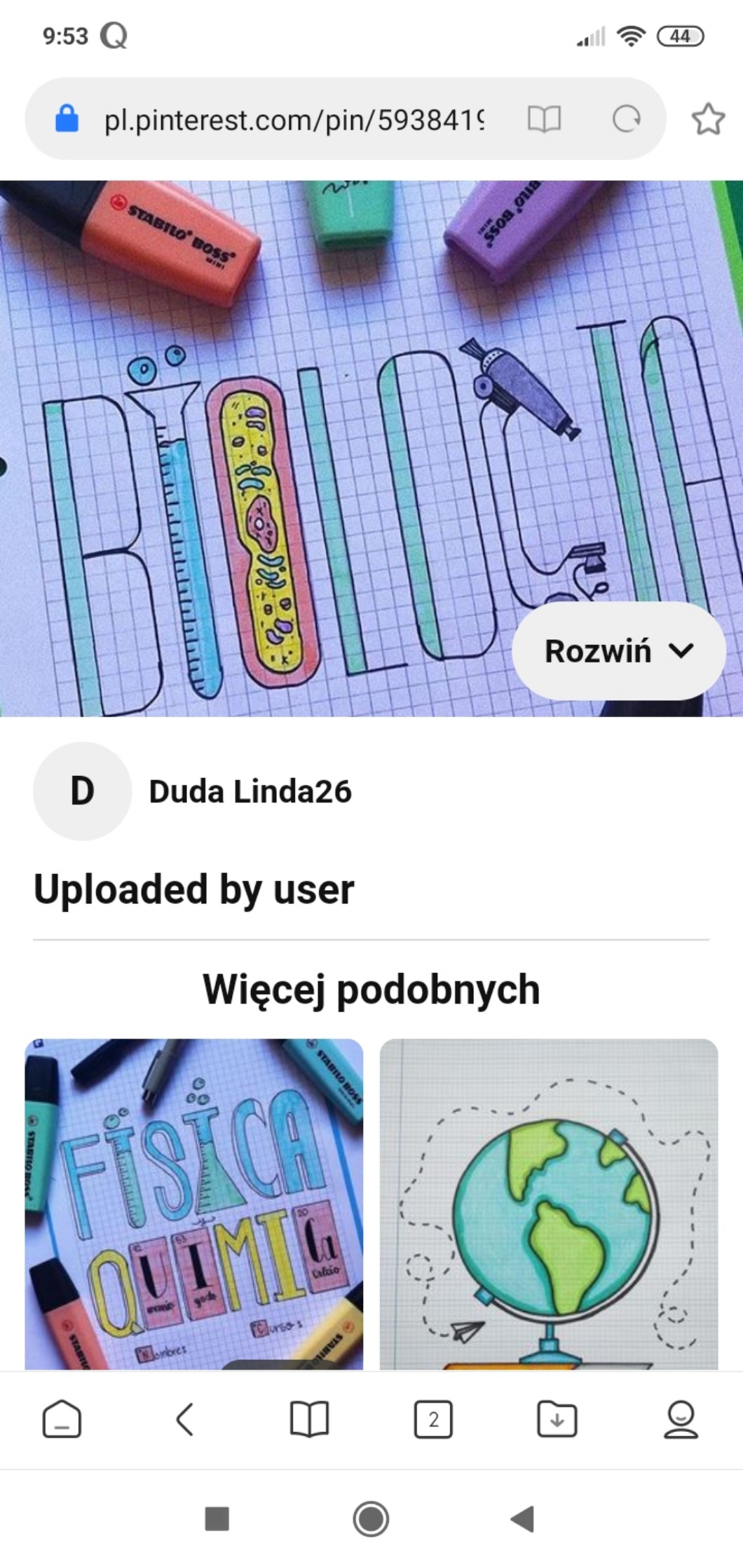
Task: Open the browser profile menu
Action: coord(681,1419)
